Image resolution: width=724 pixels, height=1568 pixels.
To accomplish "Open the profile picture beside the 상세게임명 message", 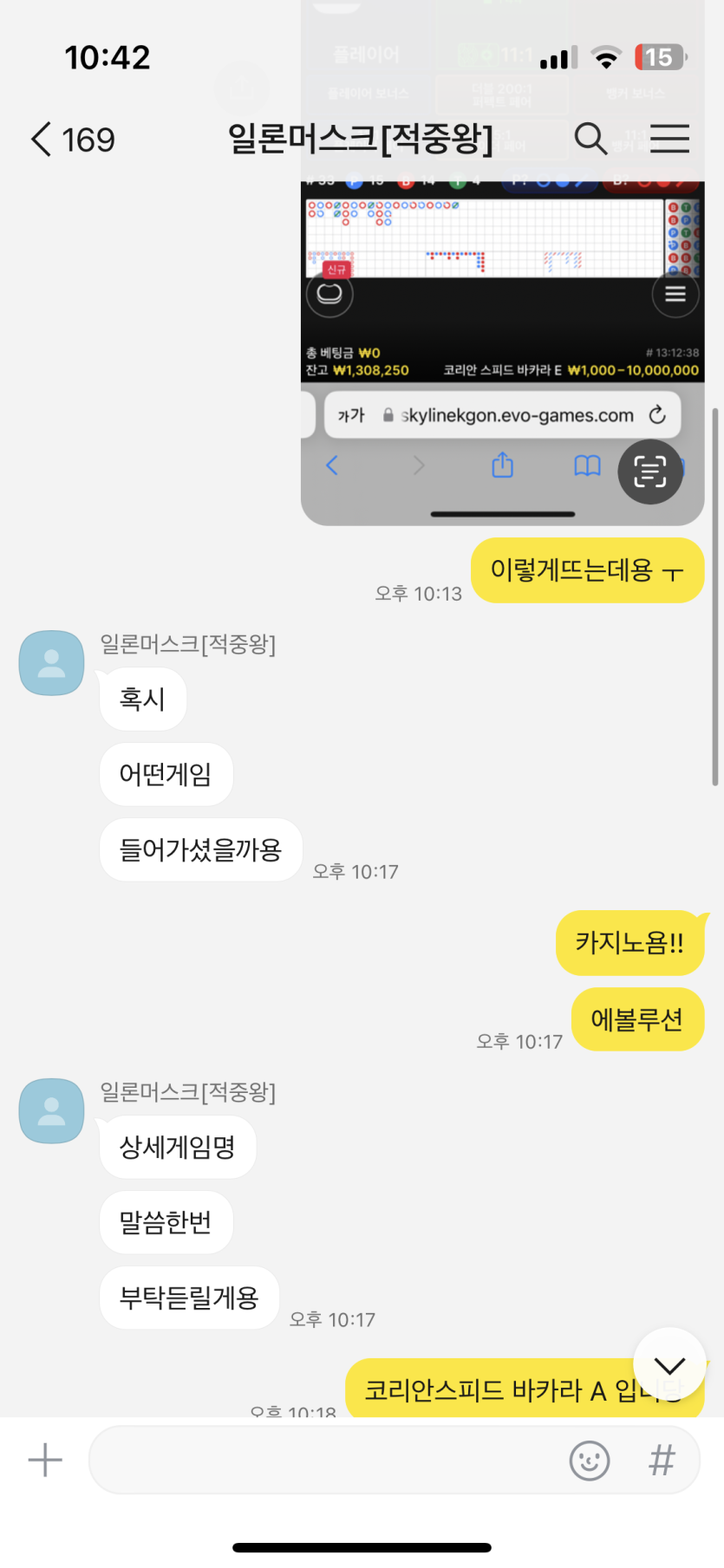I will click(52, 1111).
